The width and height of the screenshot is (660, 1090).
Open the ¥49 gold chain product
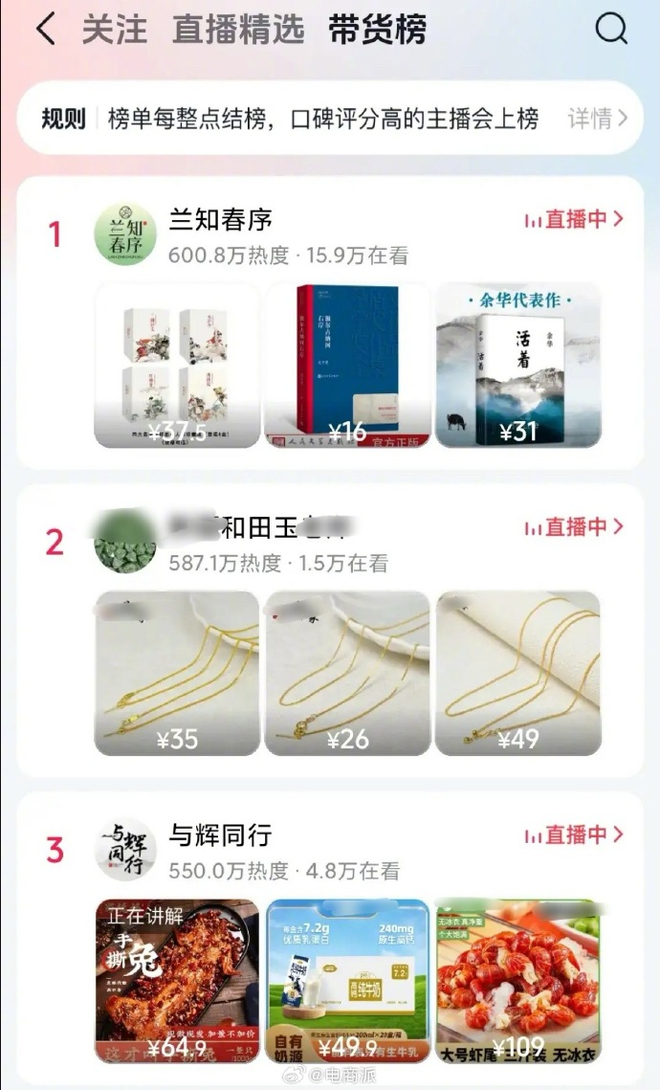click(518, 673)
